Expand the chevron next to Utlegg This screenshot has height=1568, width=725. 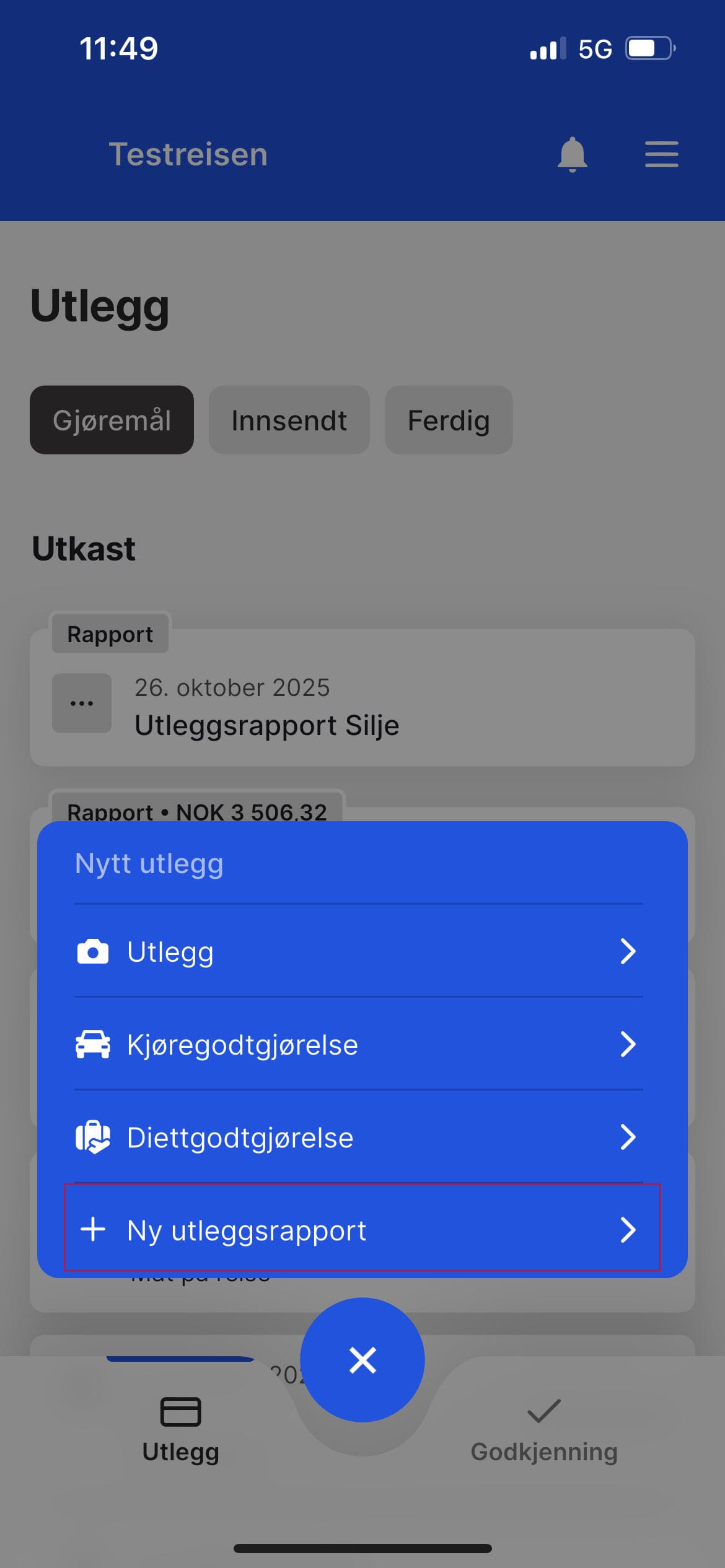[628, 952]
